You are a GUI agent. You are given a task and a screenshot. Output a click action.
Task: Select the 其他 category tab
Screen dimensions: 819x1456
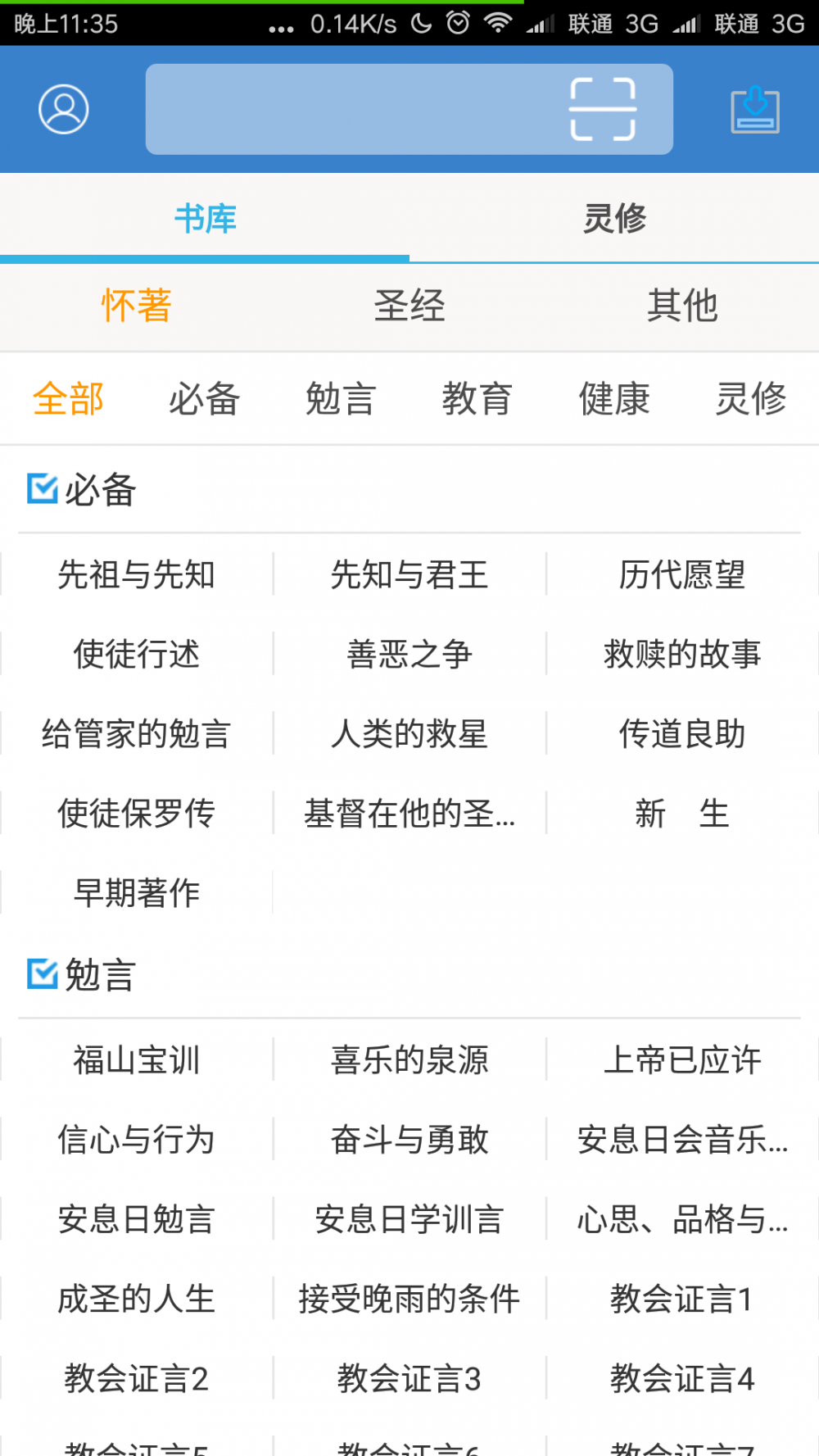[x=682, y=306]
